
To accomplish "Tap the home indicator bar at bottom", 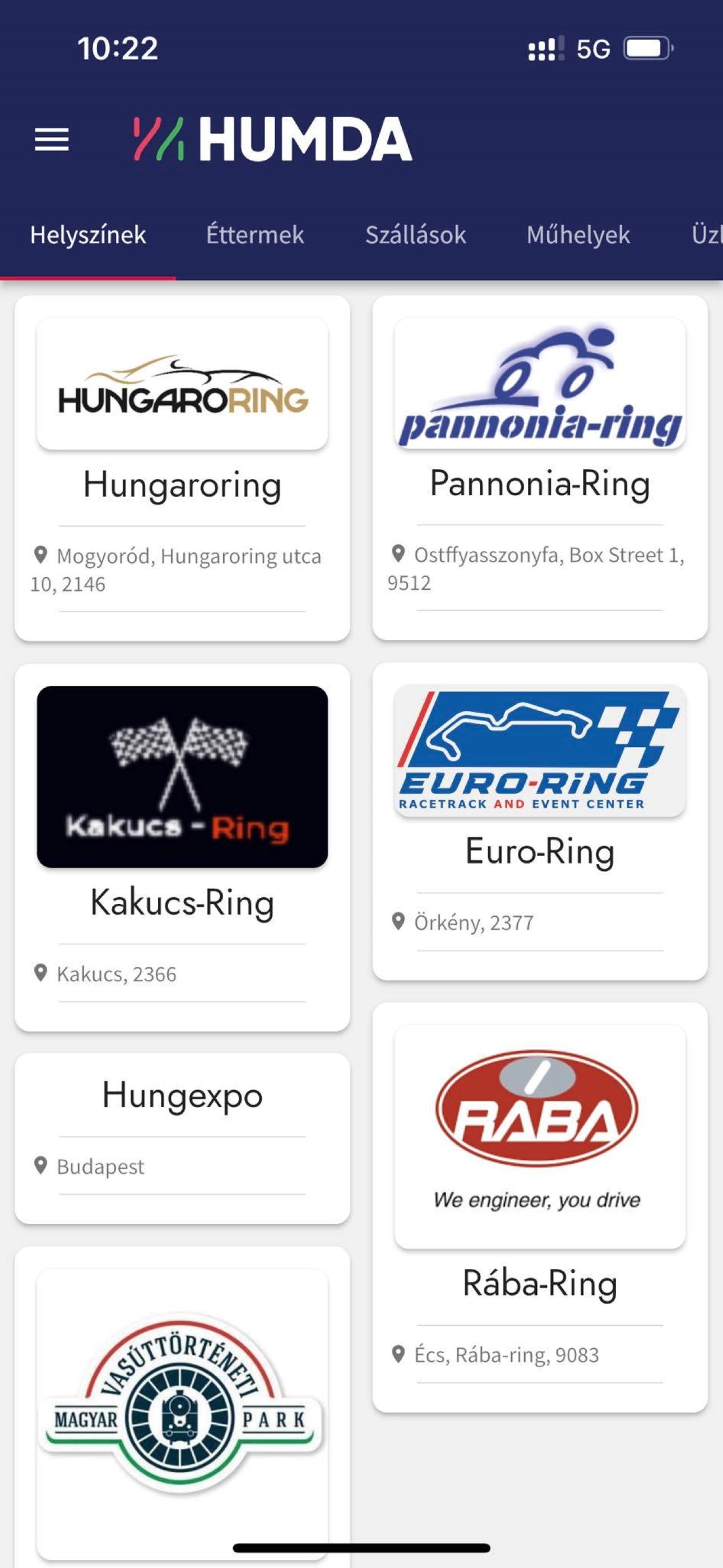I will click(x=361, y=1547).
